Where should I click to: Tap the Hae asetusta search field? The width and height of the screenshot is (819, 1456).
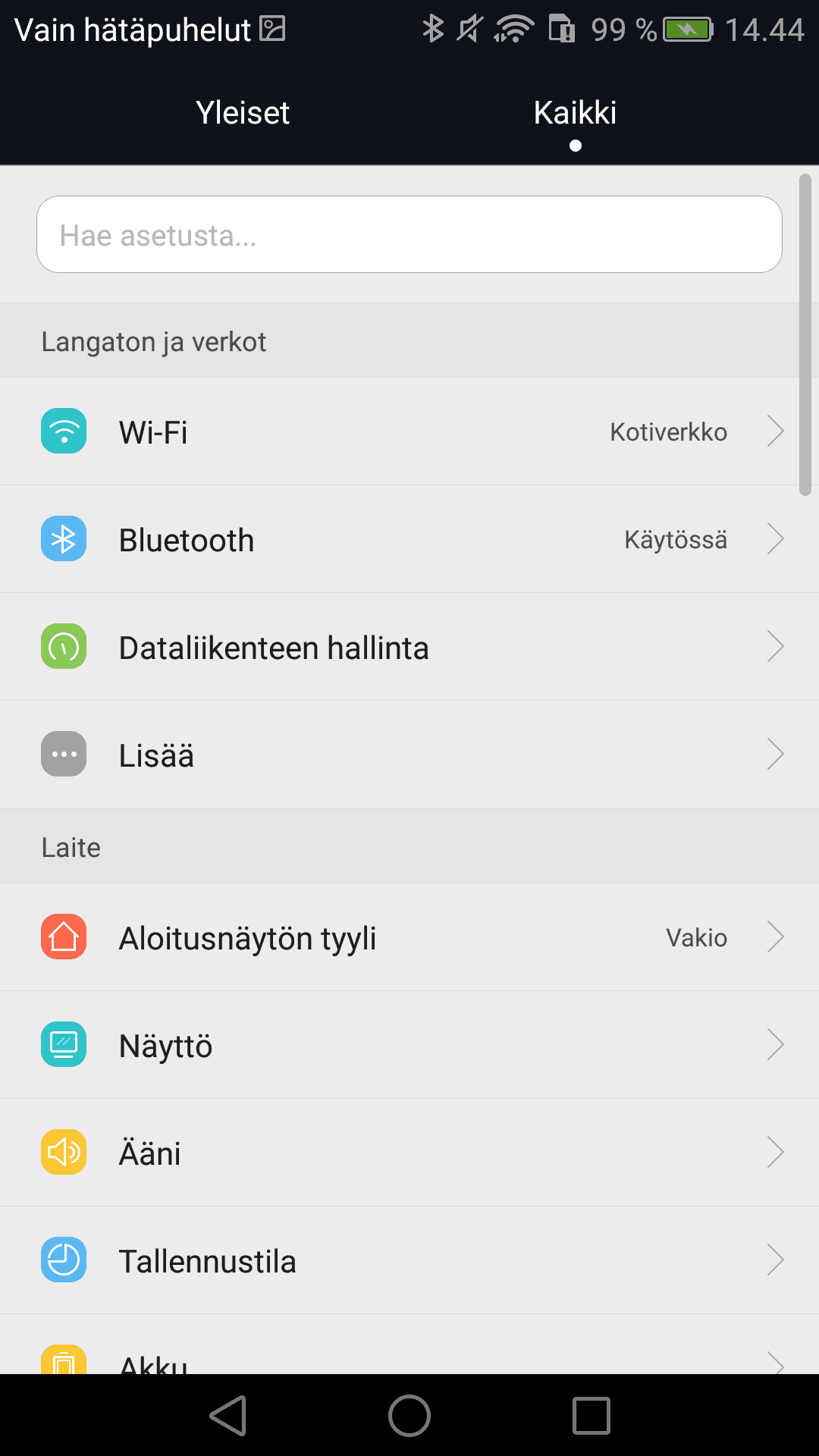coord(409,235)
